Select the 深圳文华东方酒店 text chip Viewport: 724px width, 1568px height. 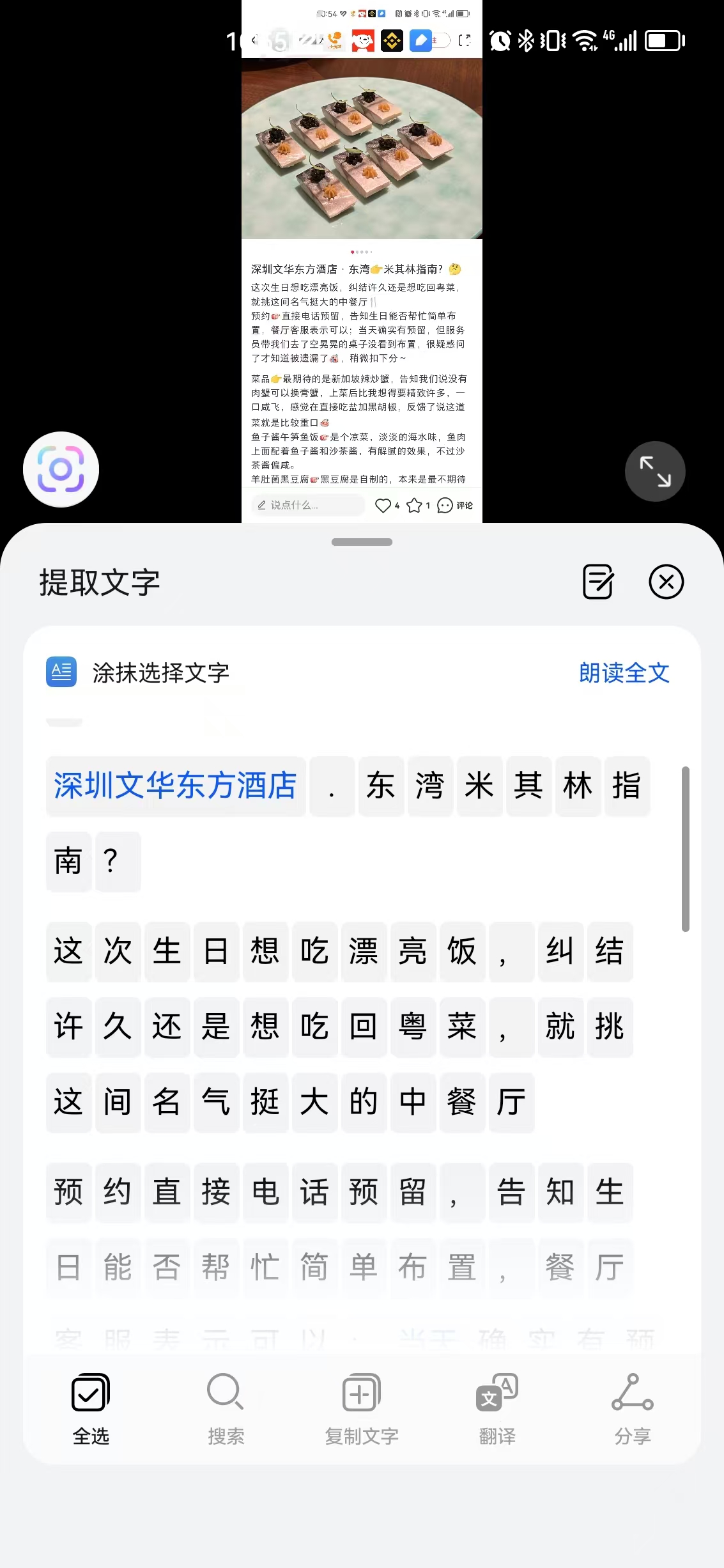coord(176,786)
